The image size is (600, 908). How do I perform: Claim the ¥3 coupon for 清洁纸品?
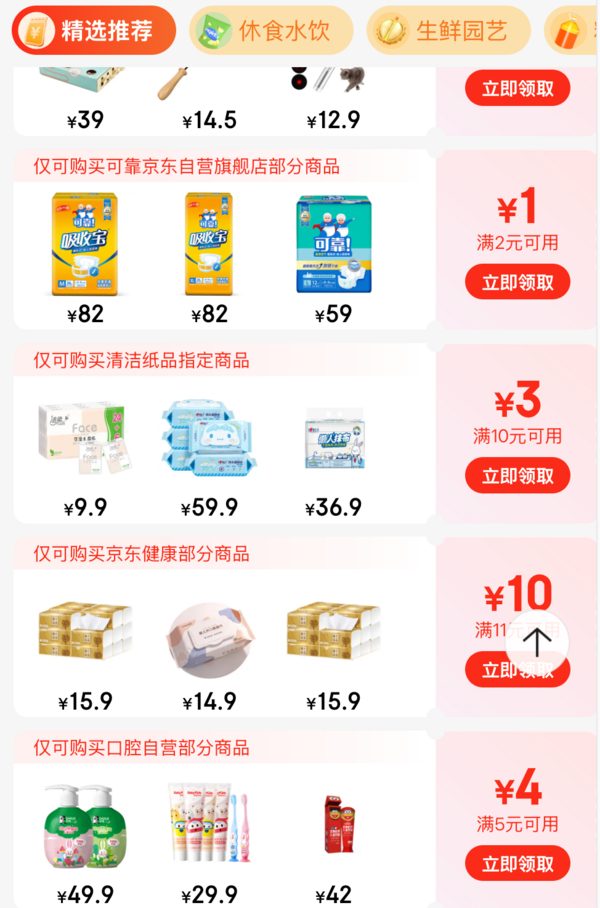(x=517, y=475)
